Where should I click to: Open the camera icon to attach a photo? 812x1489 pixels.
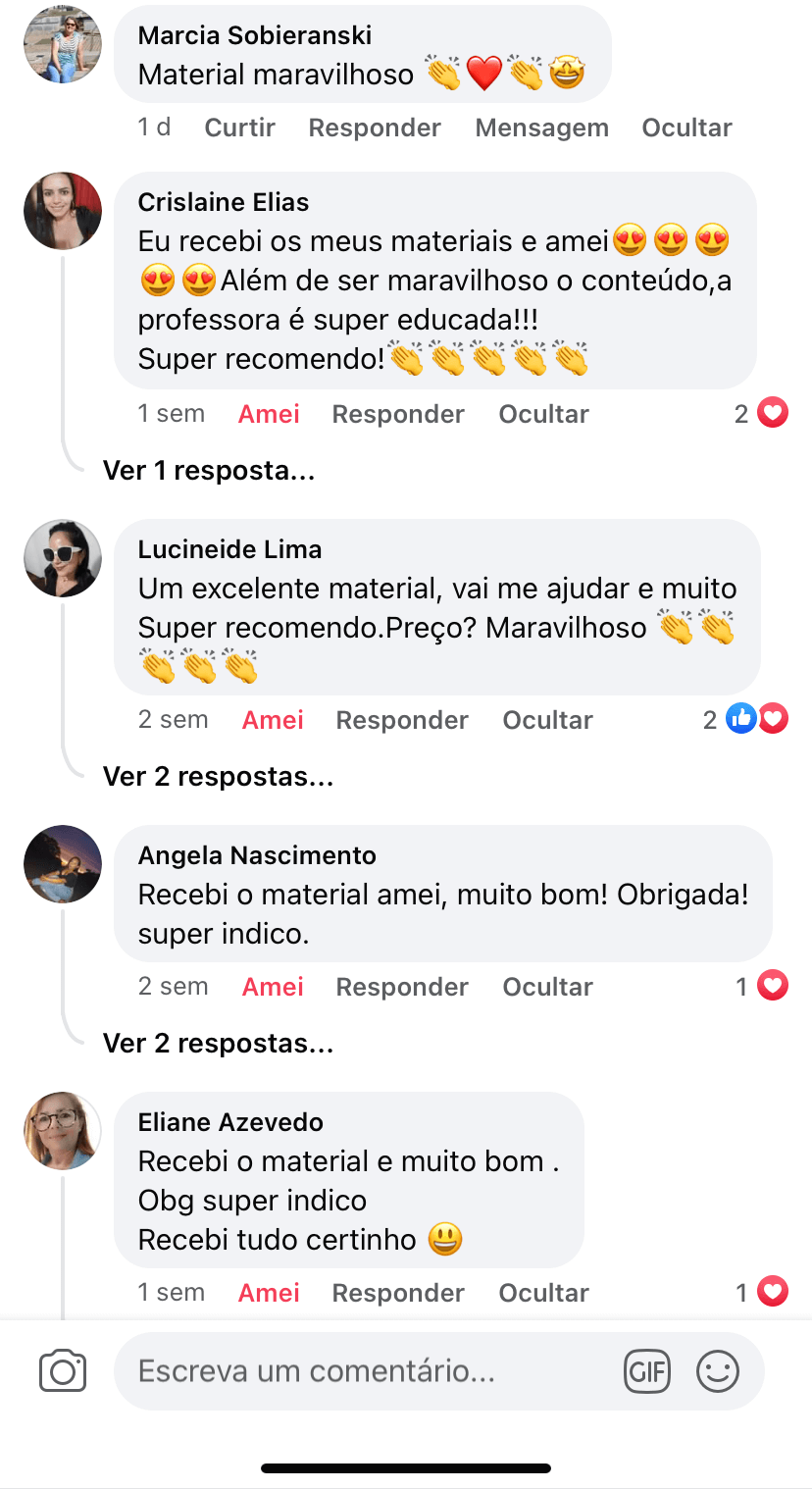click(62, 1370)
